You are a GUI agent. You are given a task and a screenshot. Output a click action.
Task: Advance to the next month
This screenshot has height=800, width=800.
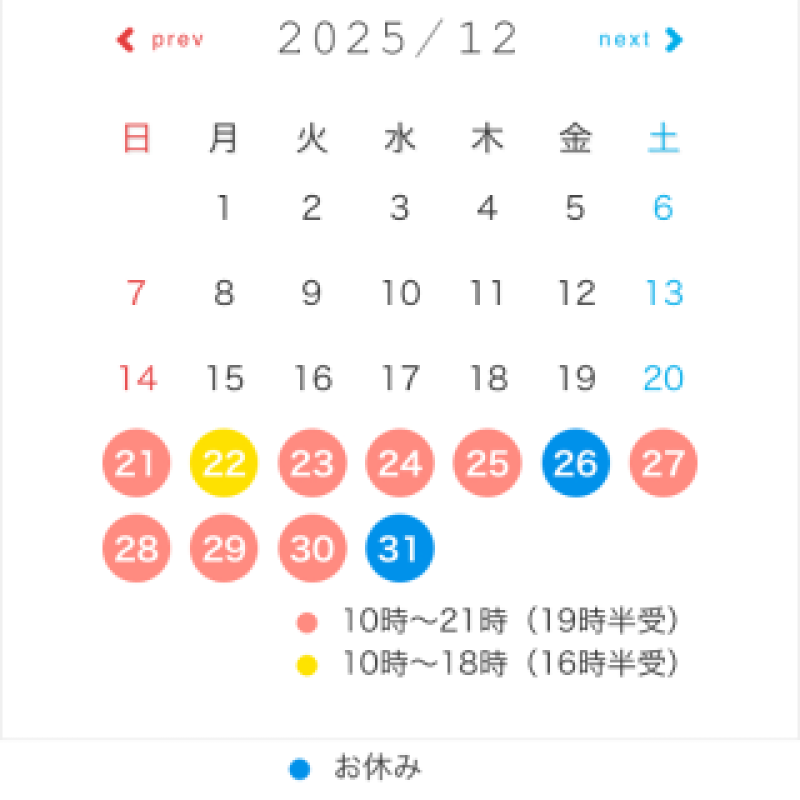pos(640,40)
